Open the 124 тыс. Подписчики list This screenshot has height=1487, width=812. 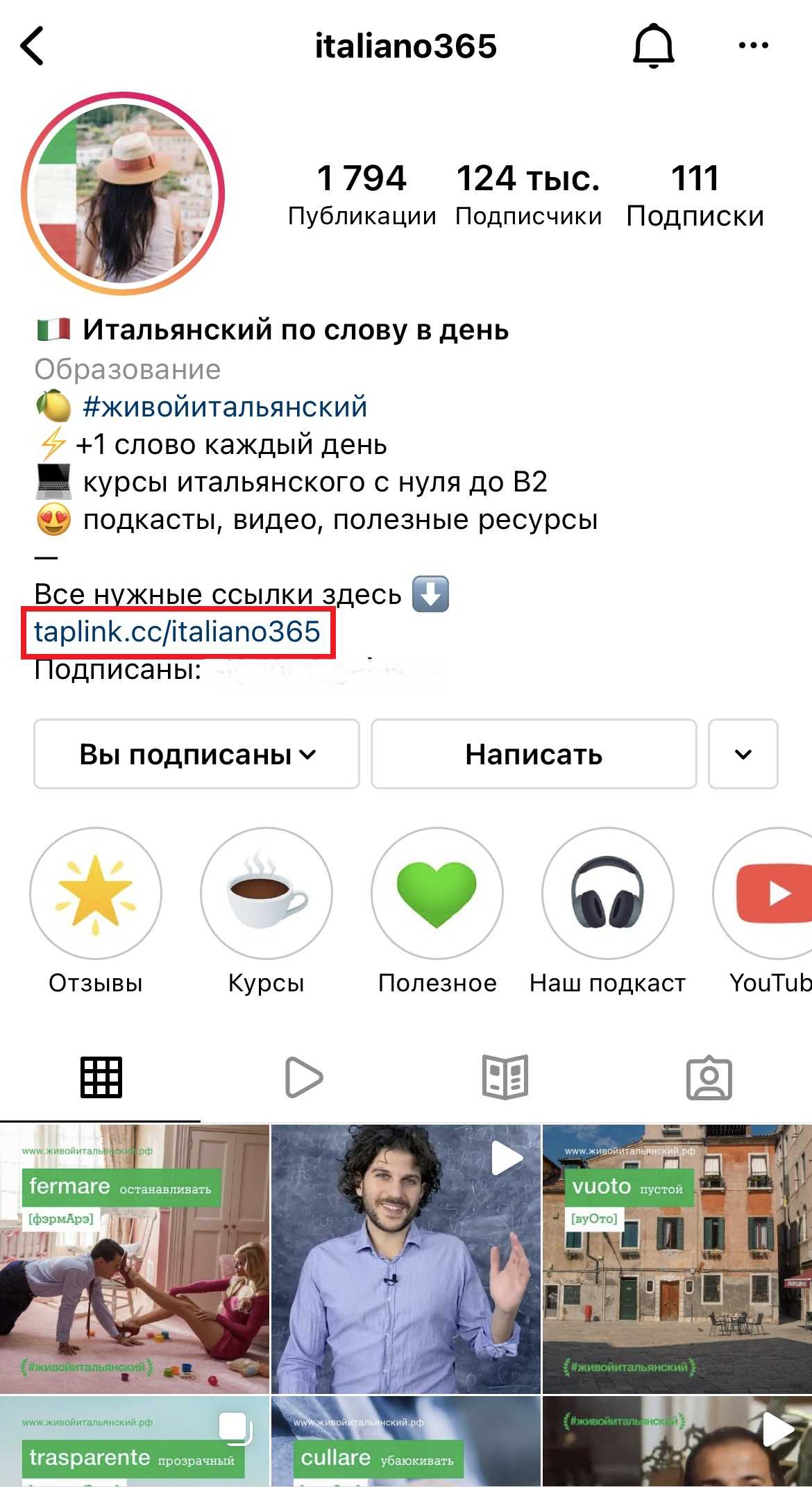pyautogui.click(x=528, y=194)
